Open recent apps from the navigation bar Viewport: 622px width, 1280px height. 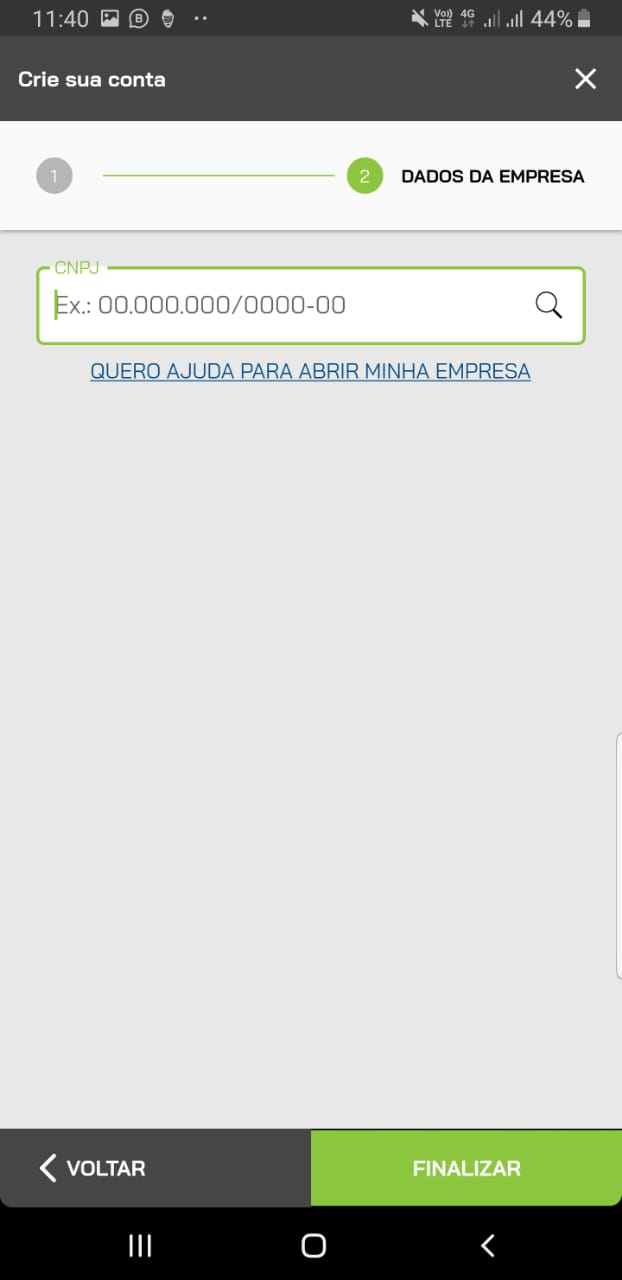click(x=140, y=1245)
